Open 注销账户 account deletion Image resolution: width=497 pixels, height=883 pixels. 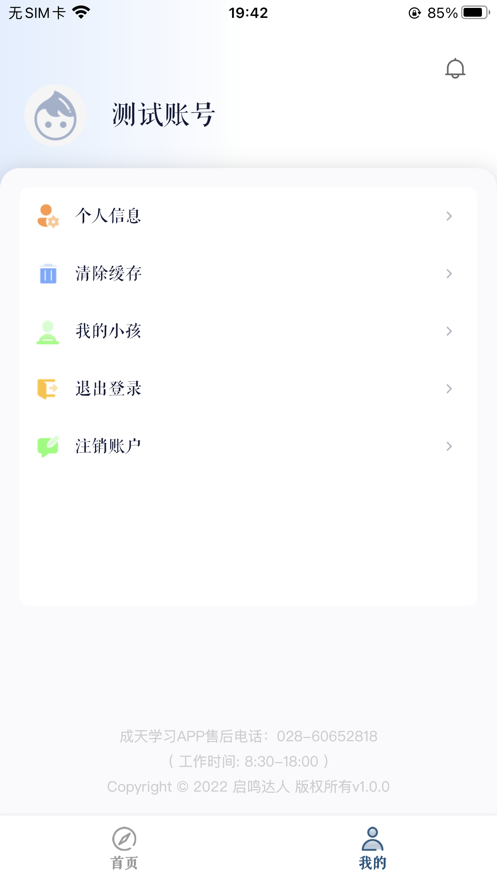point(248,446)
